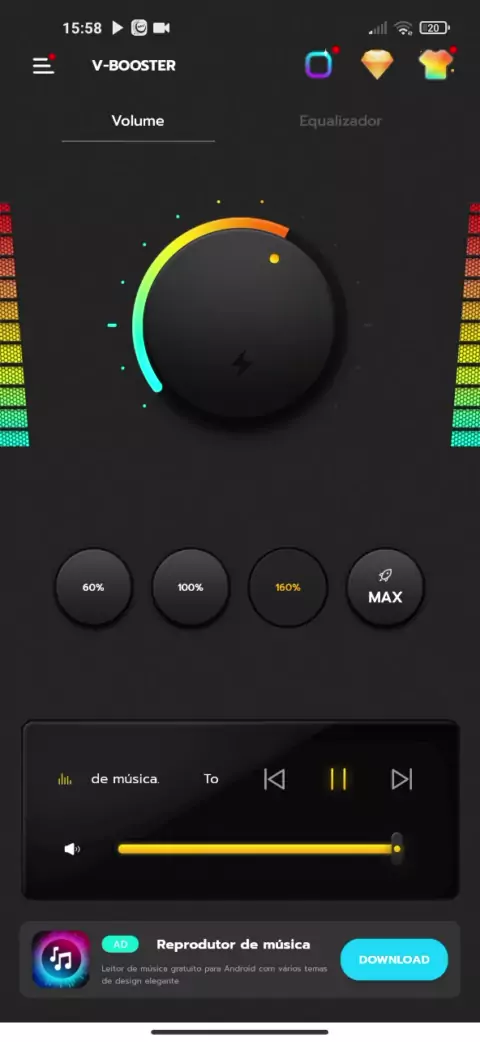The image size is (480, 1042).
Task: Download the Reprodutor de música ad app
Action: pyautogui.click(x=394, y=960)
